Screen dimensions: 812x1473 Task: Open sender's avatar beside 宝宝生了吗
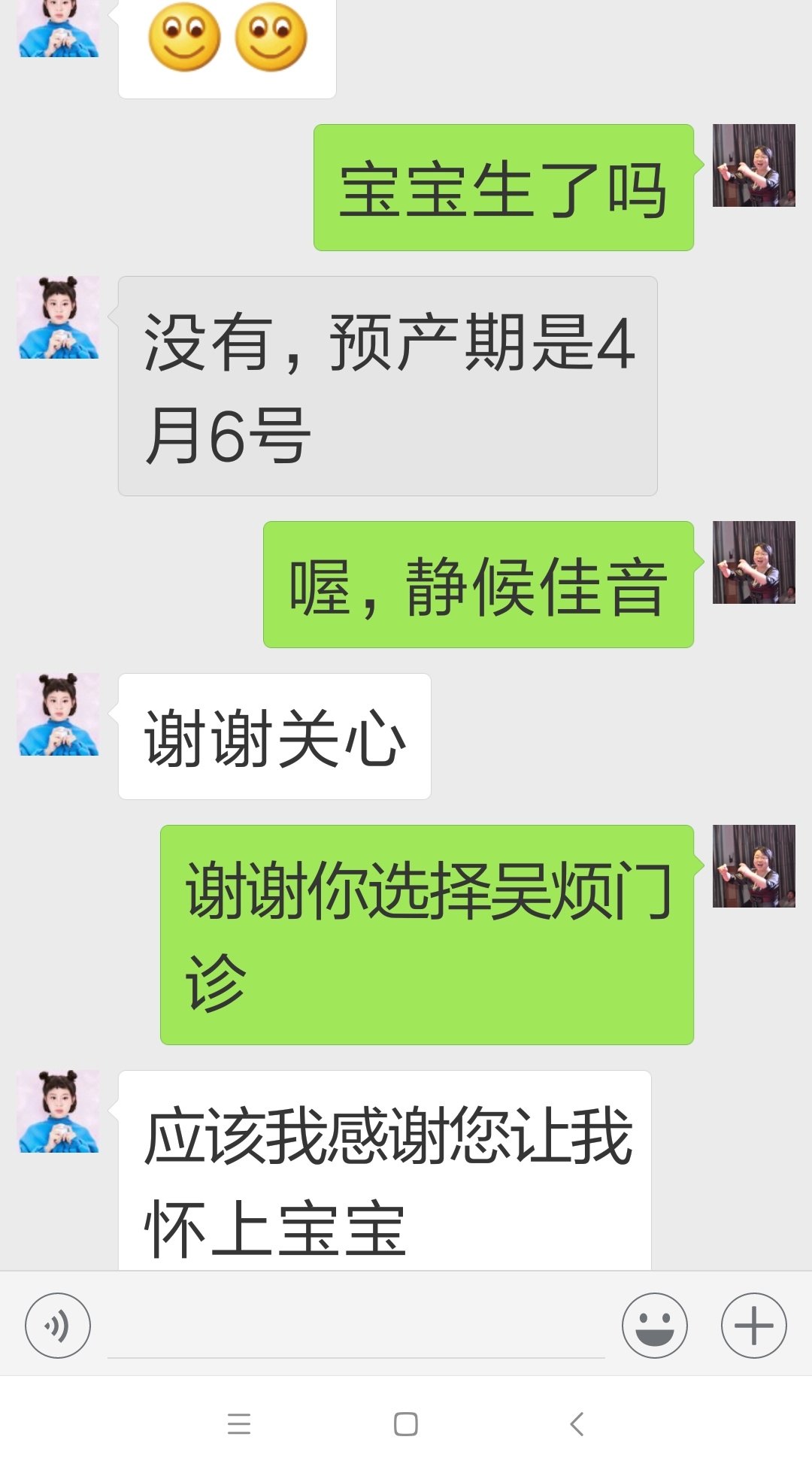pyautogui.click(x=754, y=165)
